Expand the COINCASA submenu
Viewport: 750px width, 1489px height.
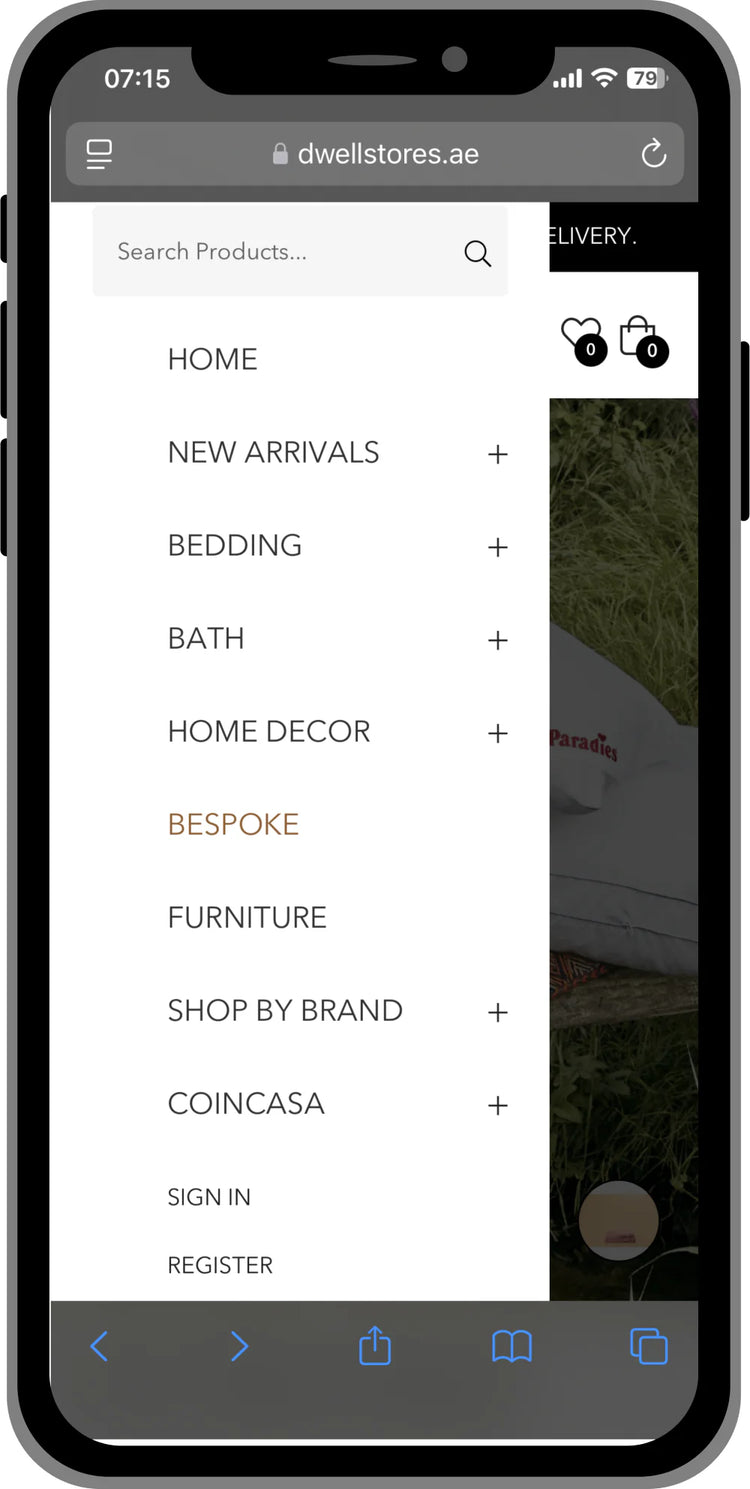pyautogui.click(x=498, y=1105)
